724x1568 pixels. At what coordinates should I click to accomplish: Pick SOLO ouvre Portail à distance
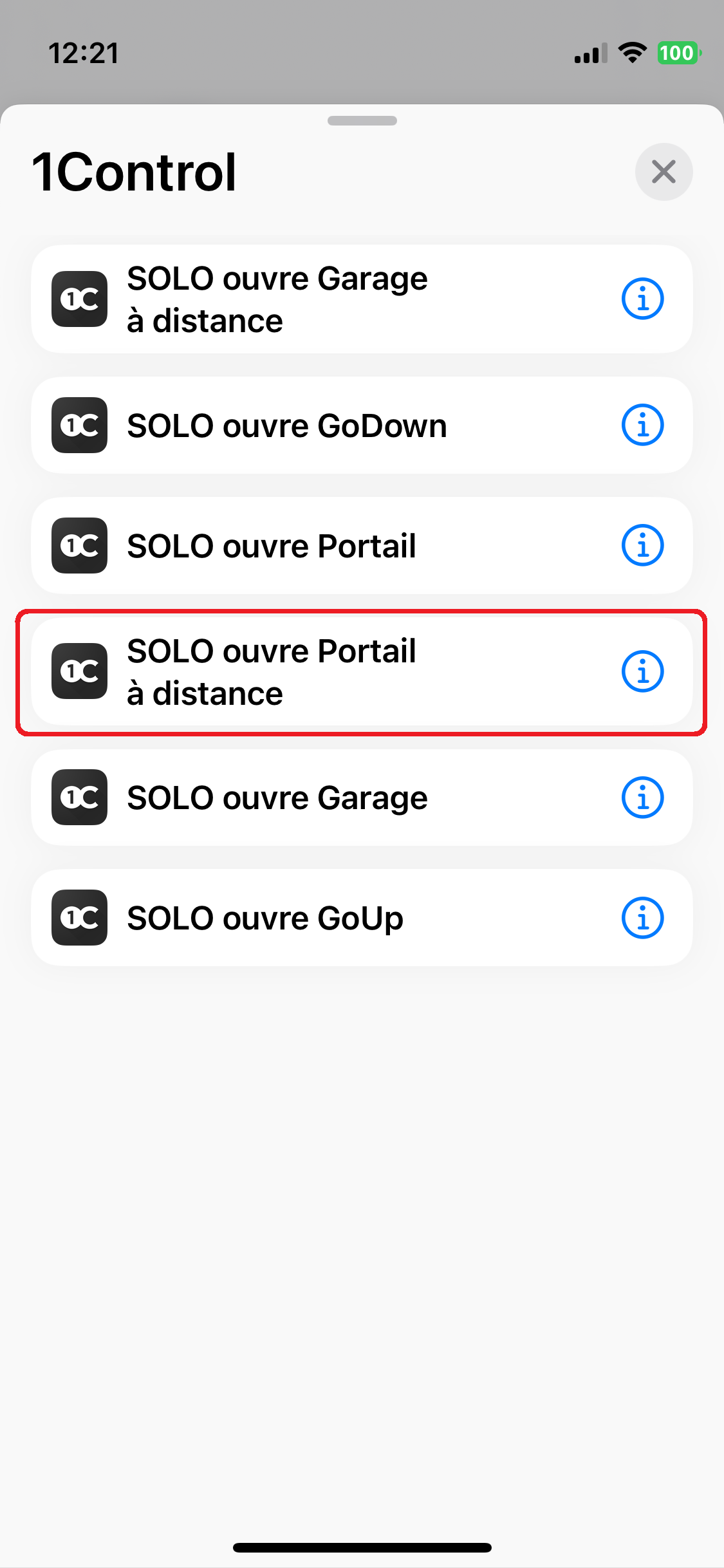coord(362,672)
